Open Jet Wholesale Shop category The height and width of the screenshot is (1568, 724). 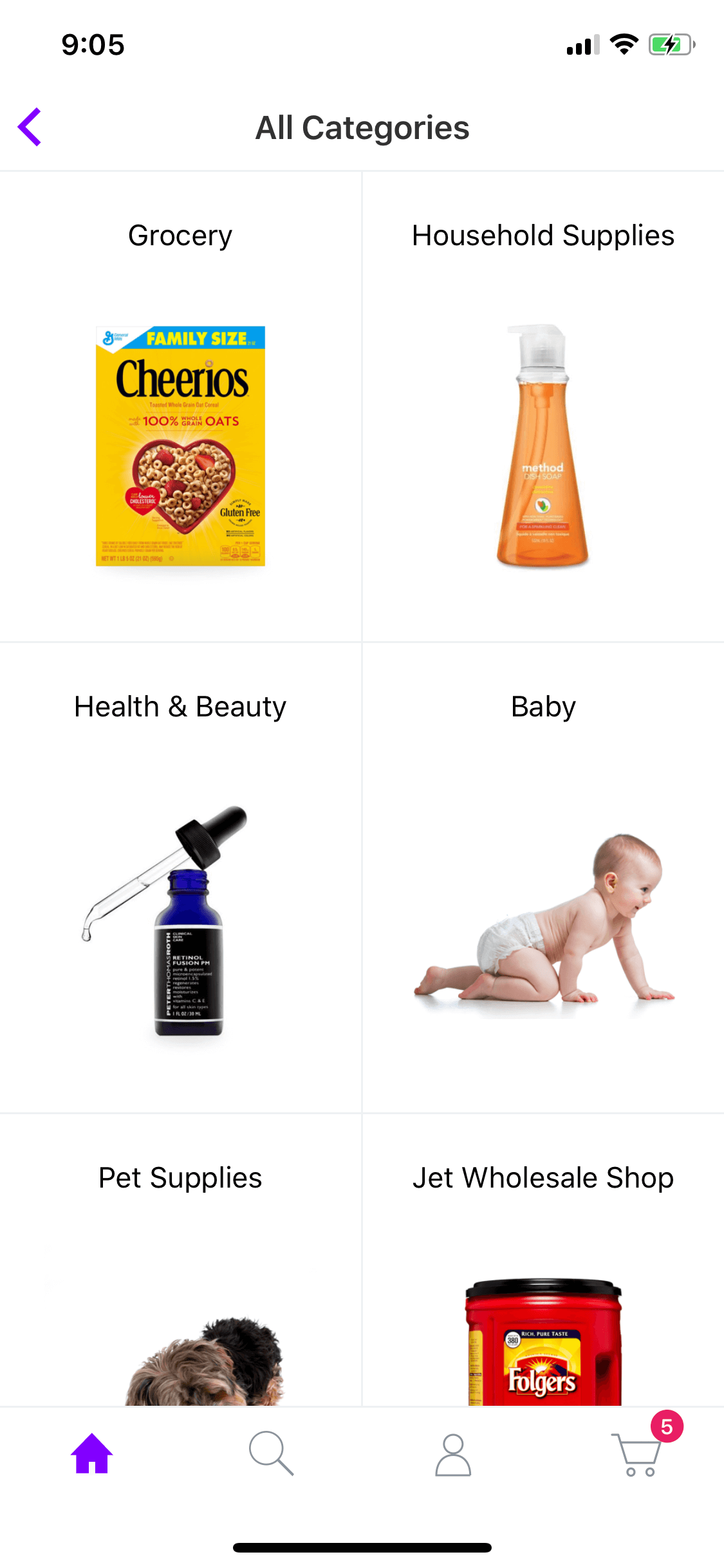point(543,1260)
